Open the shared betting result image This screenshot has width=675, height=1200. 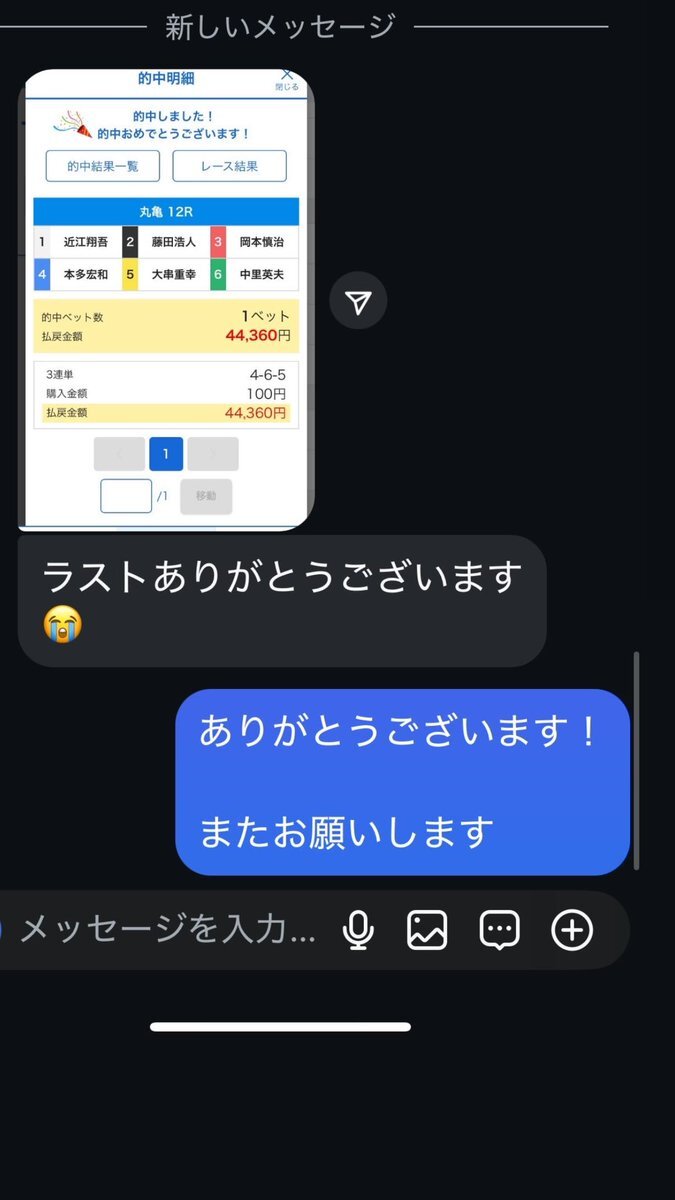(167, 298)
